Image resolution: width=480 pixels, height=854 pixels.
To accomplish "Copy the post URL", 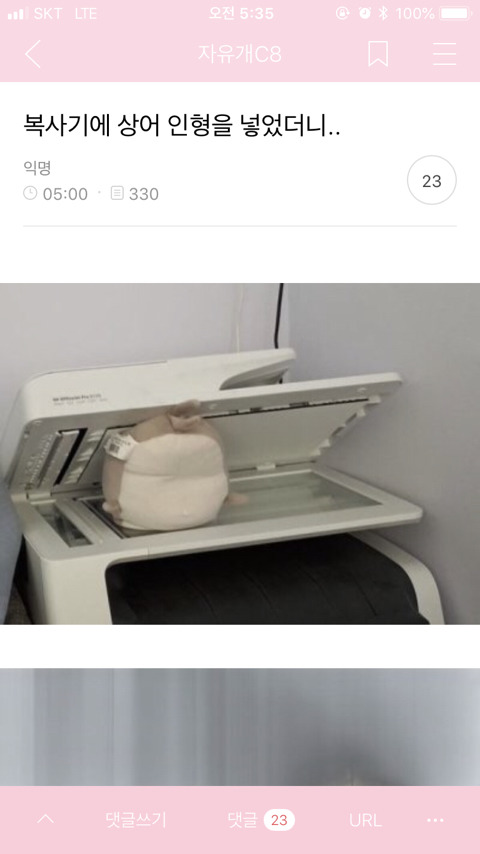I will pyautogui.click(x=365, y=820).
